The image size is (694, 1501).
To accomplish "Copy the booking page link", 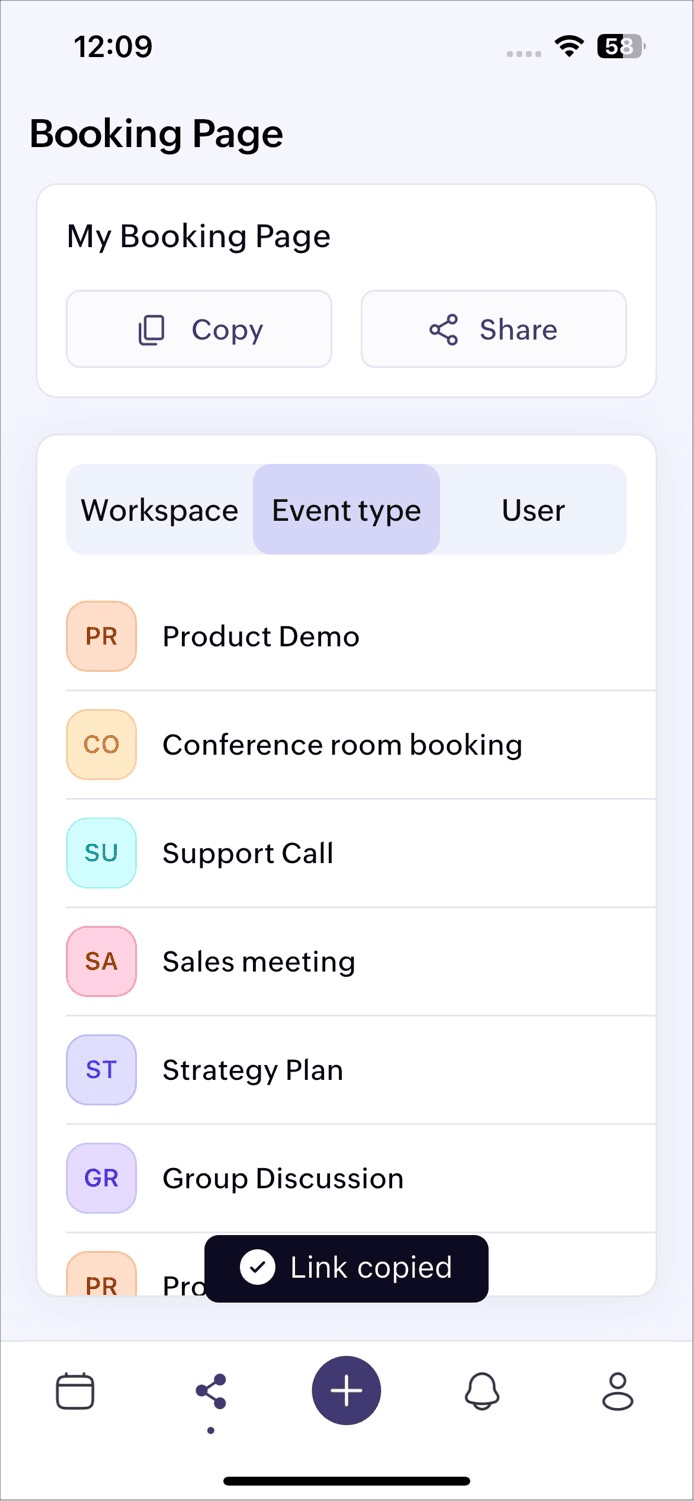I will 199,329.
